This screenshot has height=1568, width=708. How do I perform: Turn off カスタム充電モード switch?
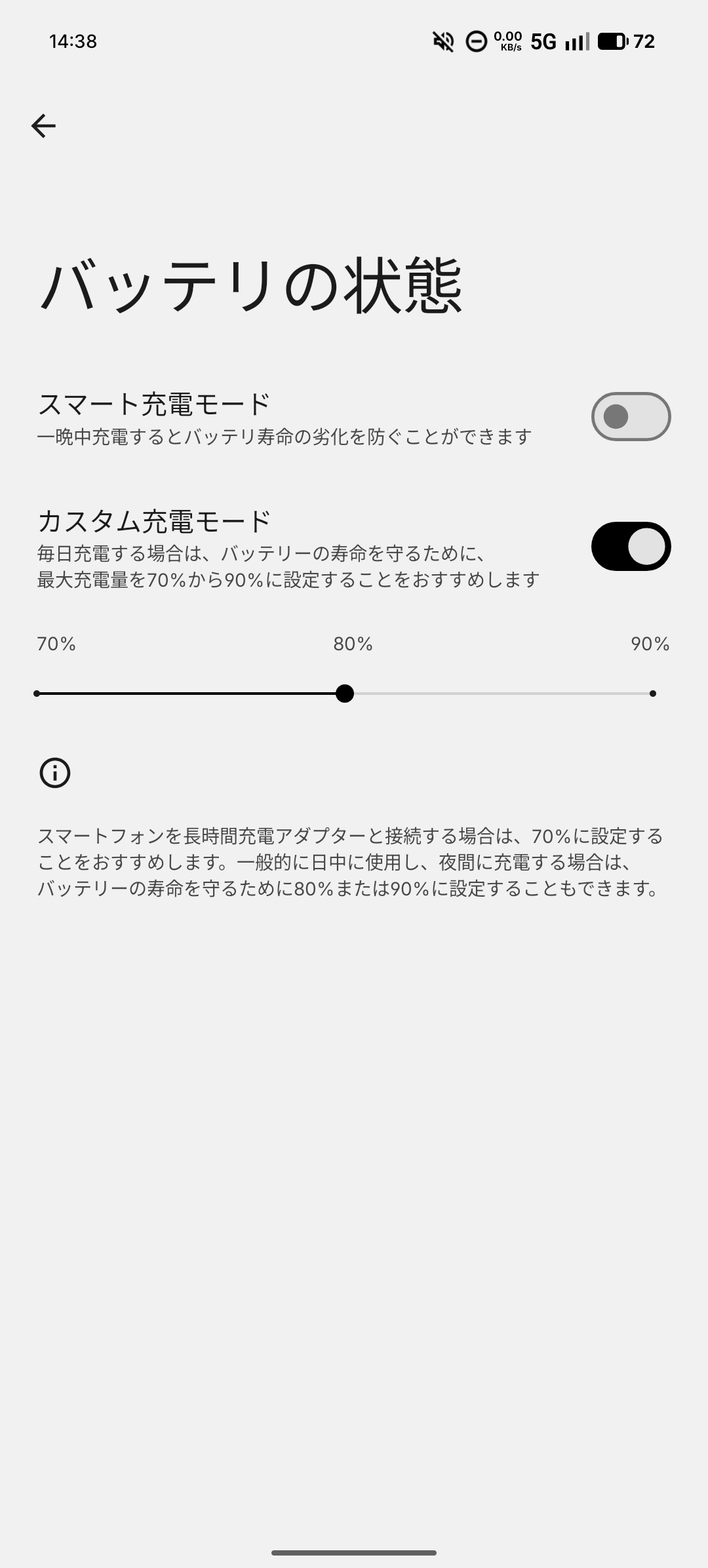(x=631, y=546)
